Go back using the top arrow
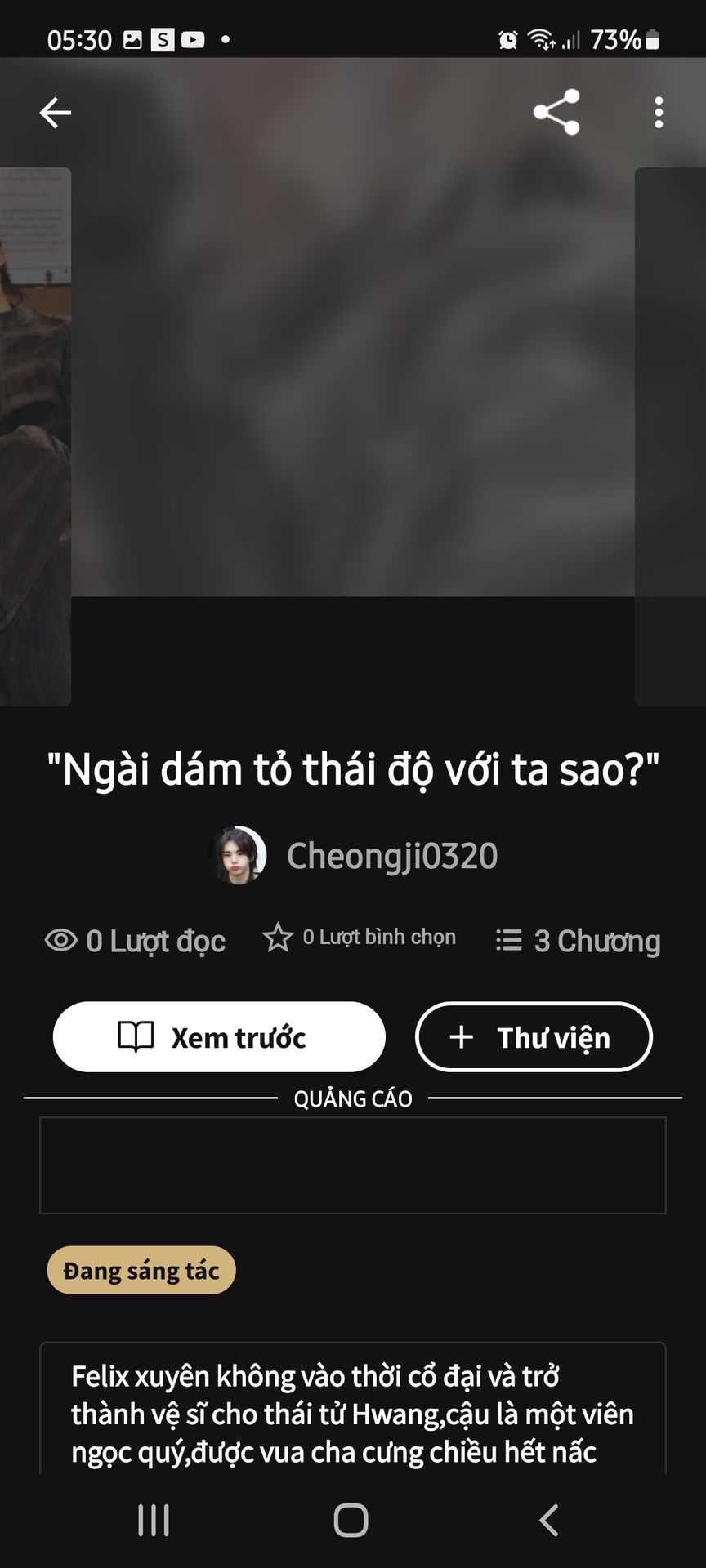The height and width of the screenshot is (1568, 706). [56, 113]
